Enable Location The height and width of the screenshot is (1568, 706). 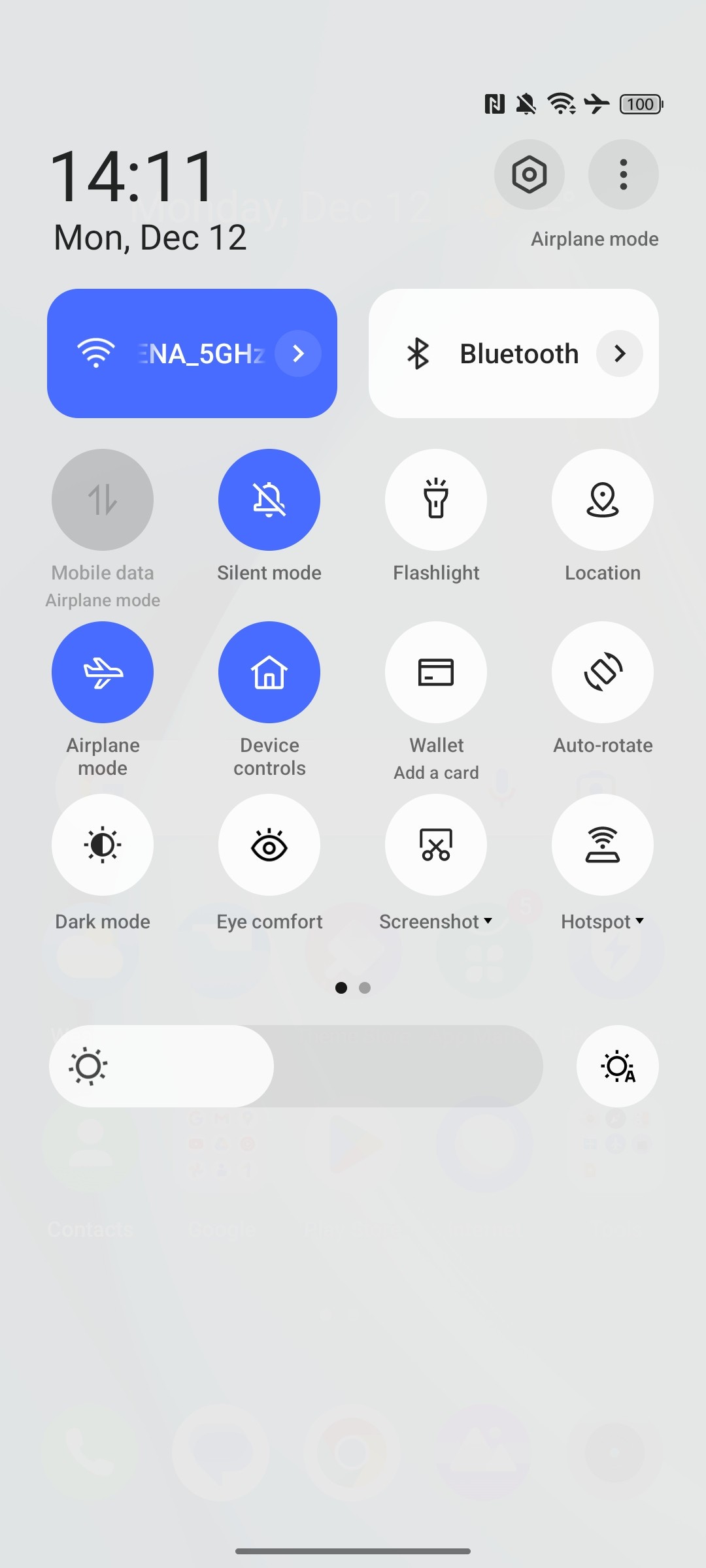[x=603, y=500]
